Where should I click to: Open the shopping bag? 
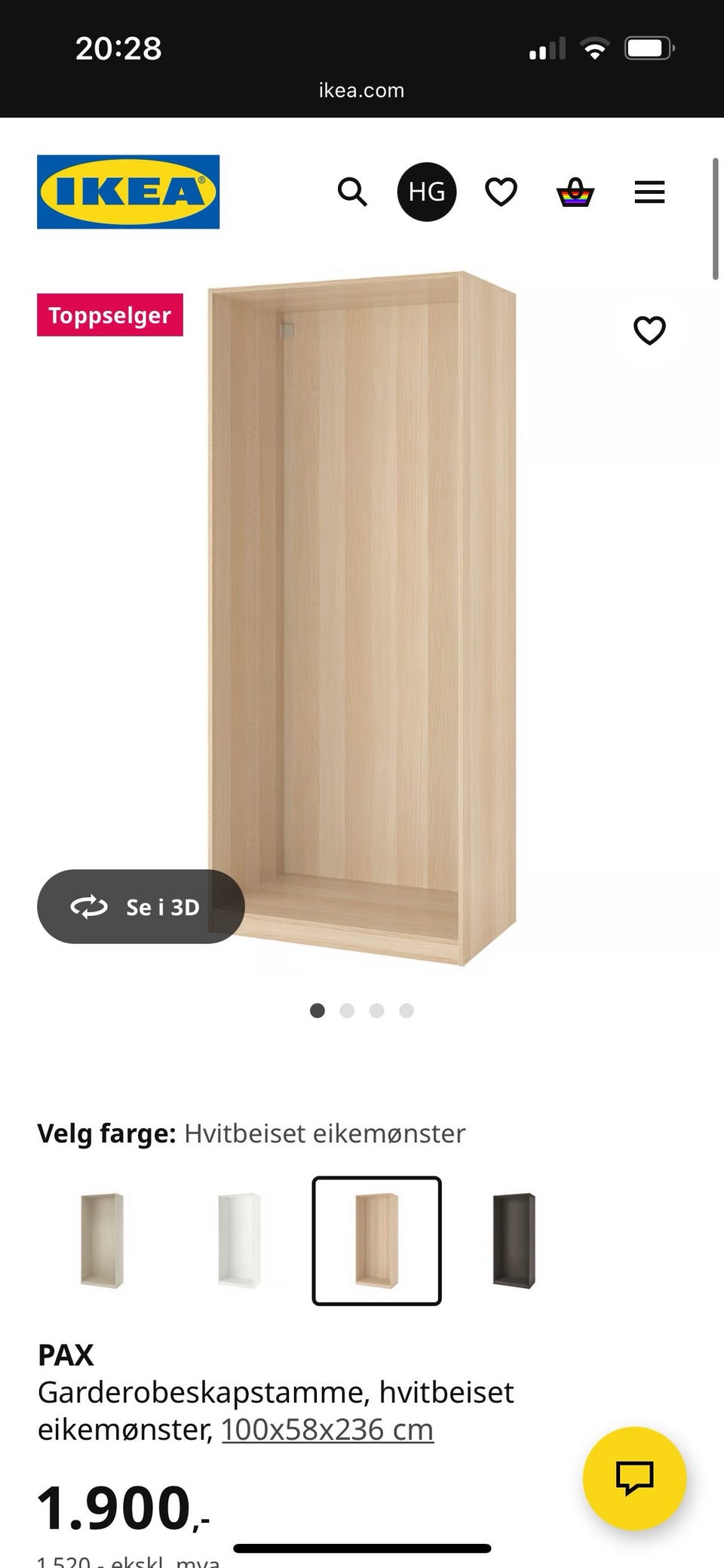574,192
